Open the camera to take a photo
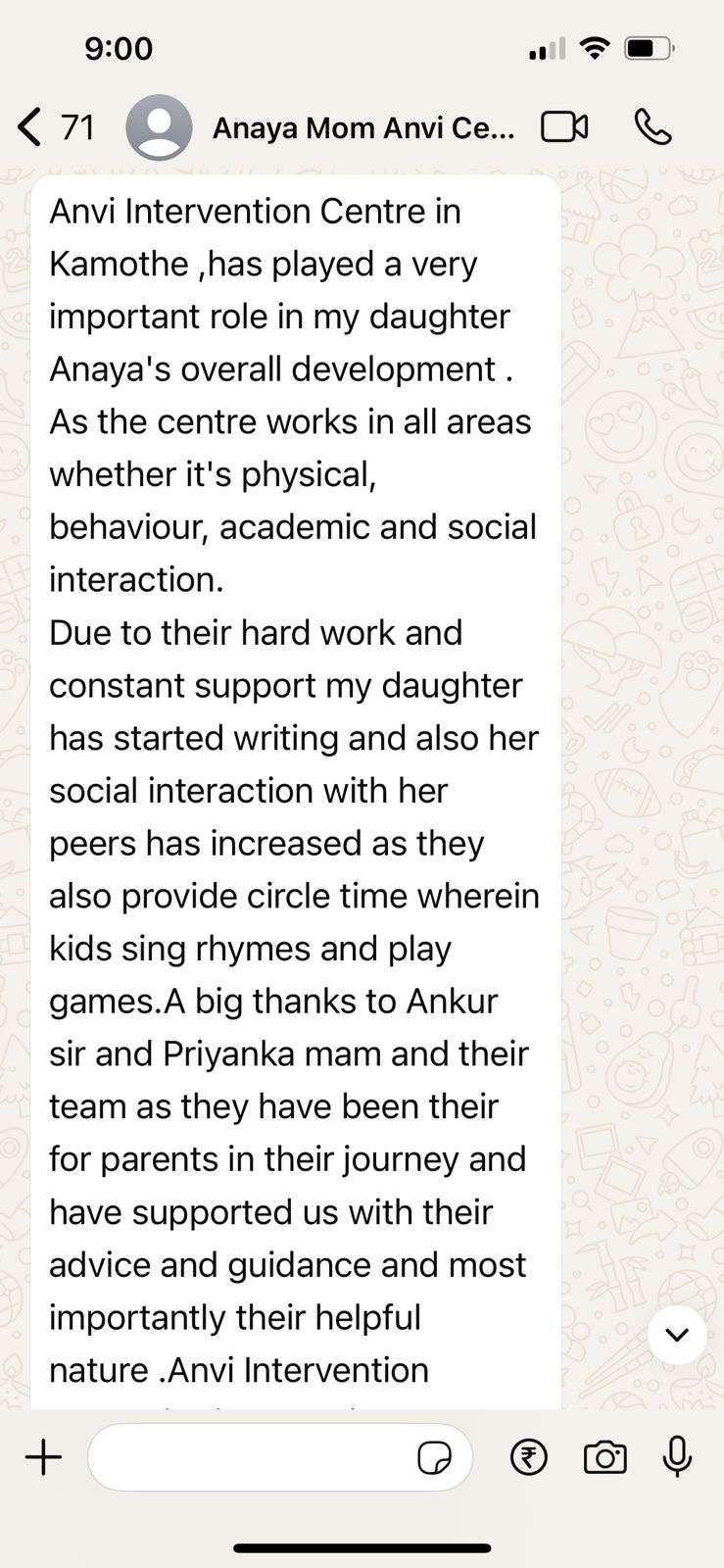Image resolution: width=724 pixels, height=1568 pixels. (604, 1457)
